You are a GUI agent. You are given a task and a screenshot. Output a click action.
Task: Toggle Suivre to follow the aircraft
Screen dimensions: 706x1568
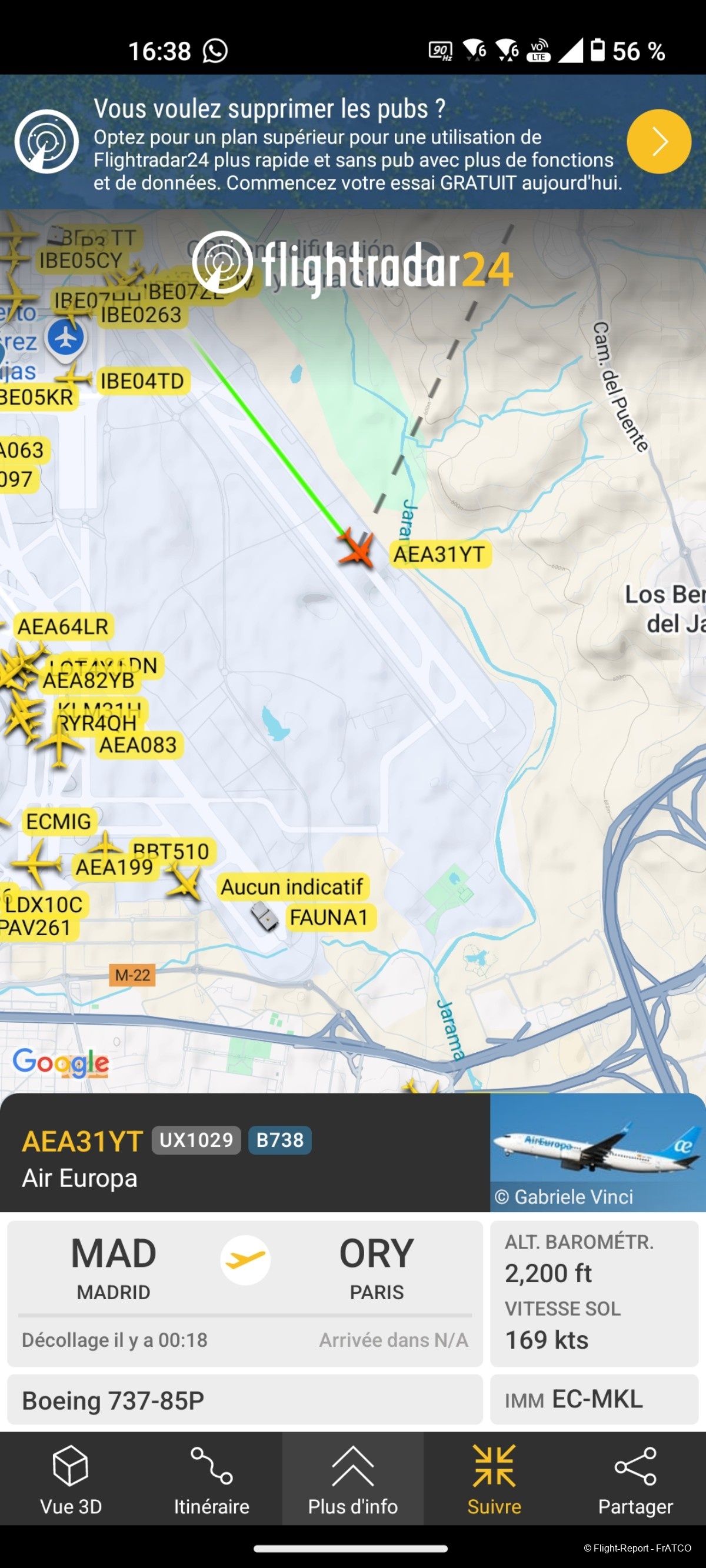coord(494,1479)
